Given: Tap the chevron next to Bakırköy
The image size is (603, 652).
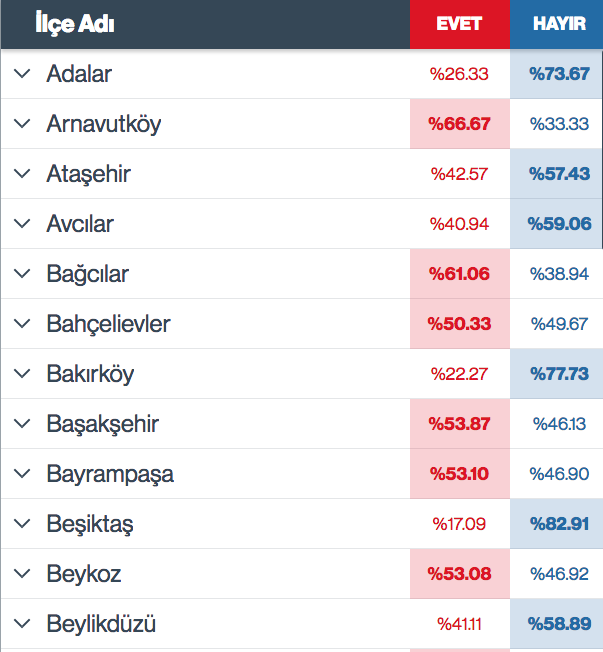Looking at the screenshot, I should point(23,374).
